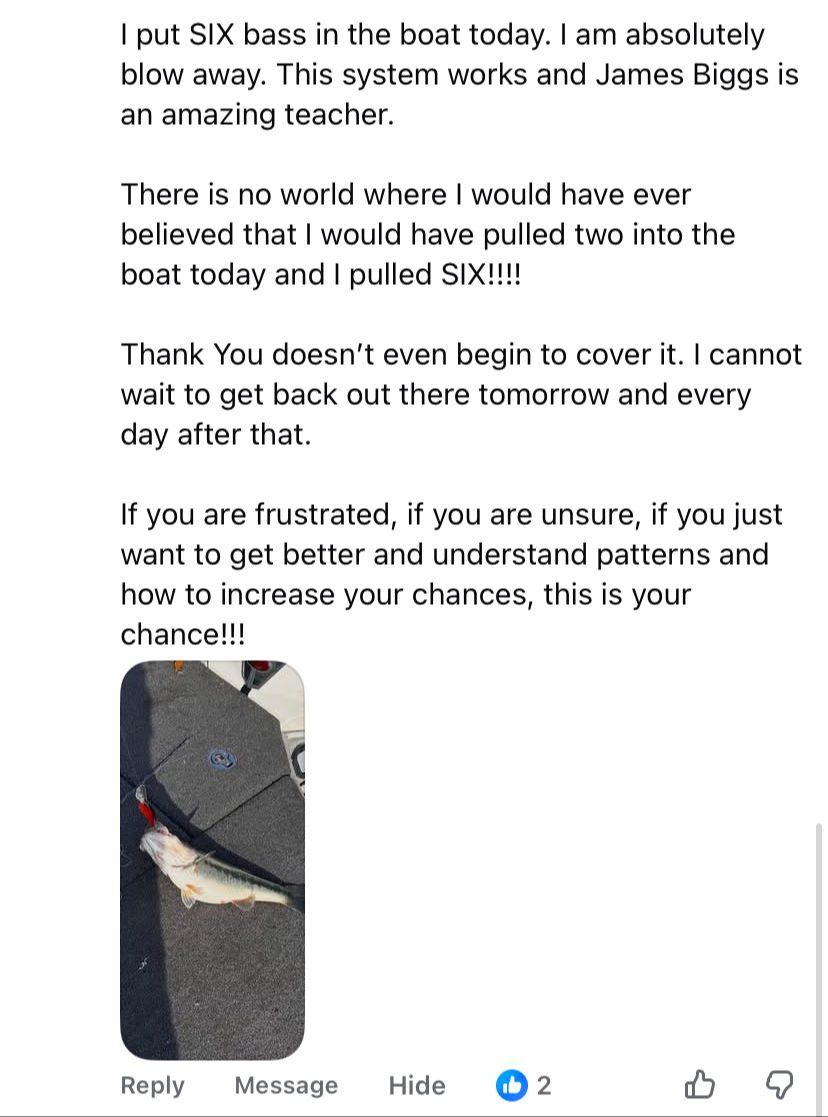828x1117 pixels.
Task: Hide this comment
Action: (417, 1085)
